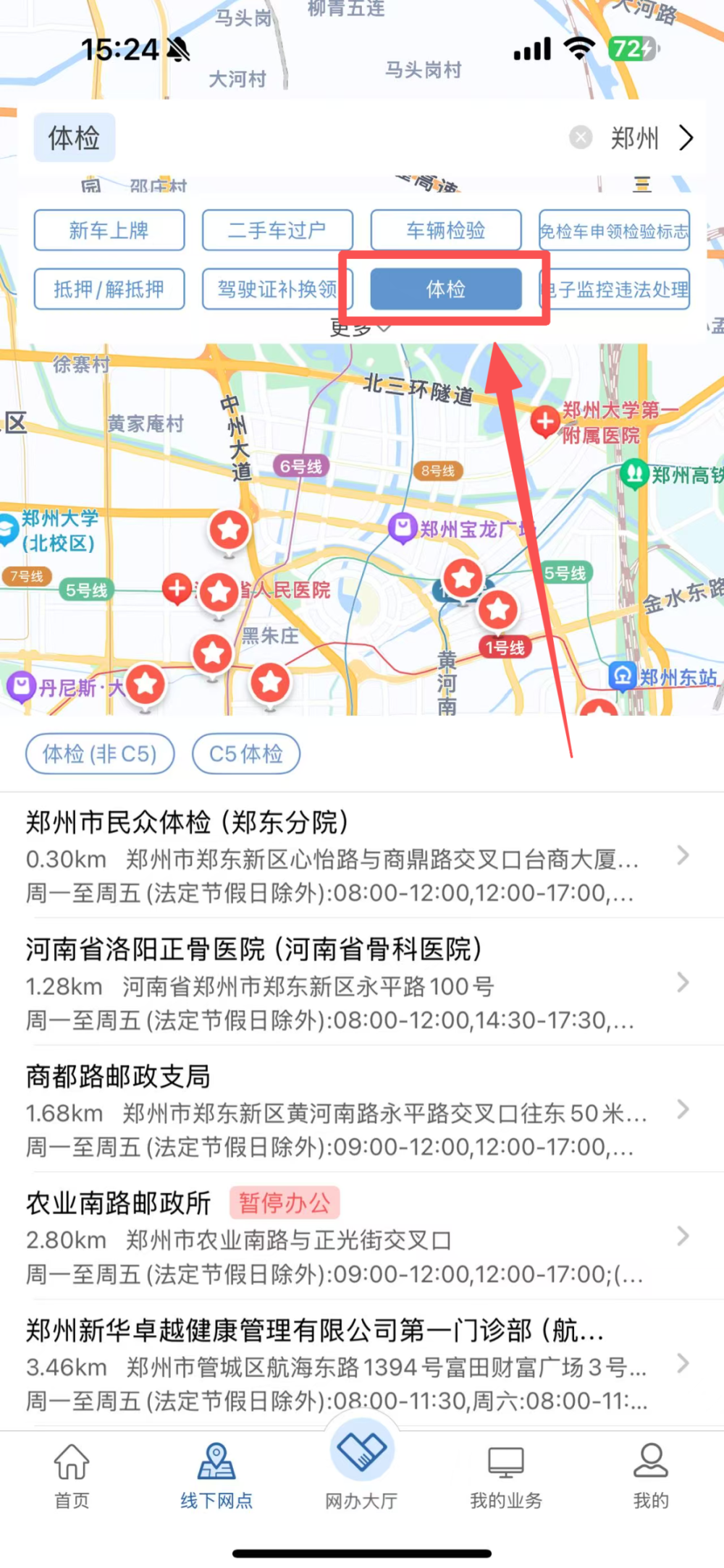
Task: Tap the search input showing 体检
Action: pyautogui.click(x=75, y=137)
